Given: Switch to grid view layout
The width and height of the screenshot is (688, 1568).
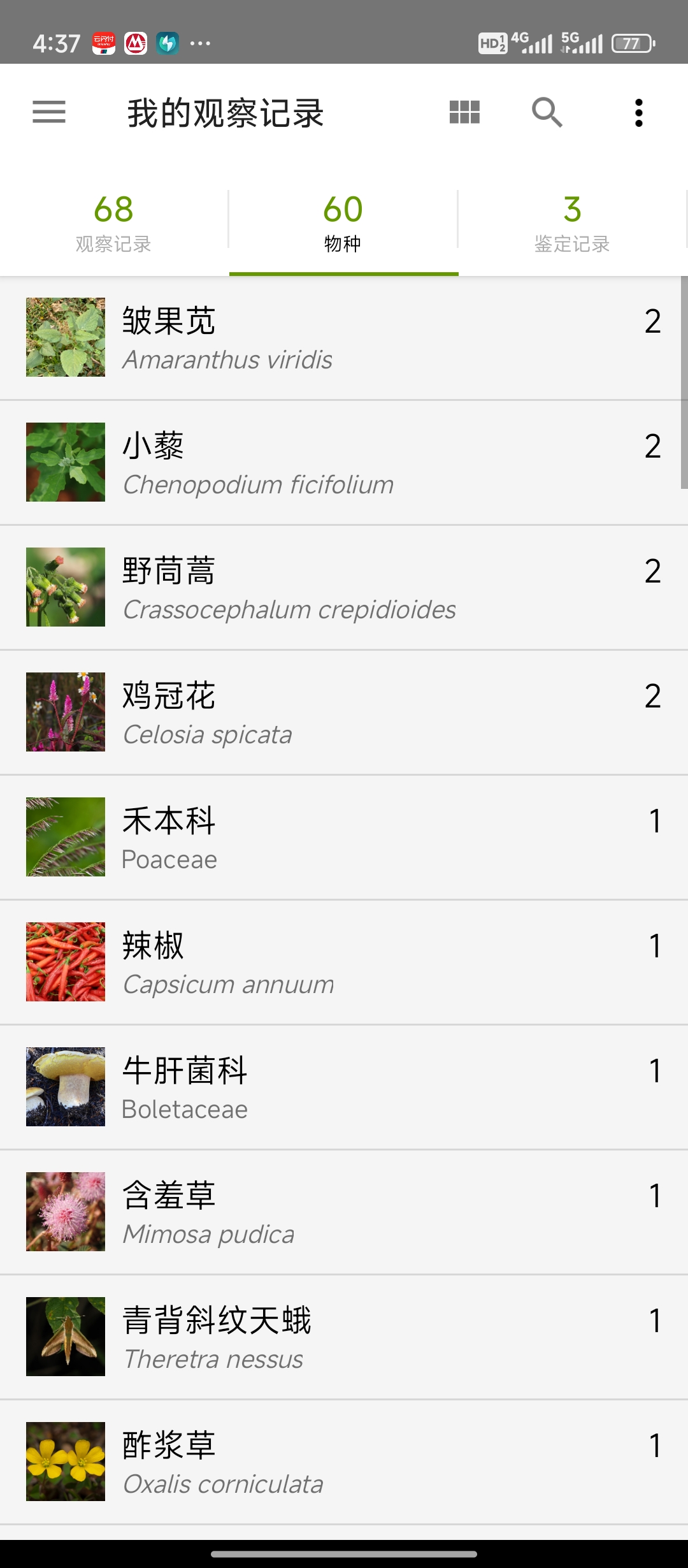Looking at the screenshot, I should click(464, 112).
